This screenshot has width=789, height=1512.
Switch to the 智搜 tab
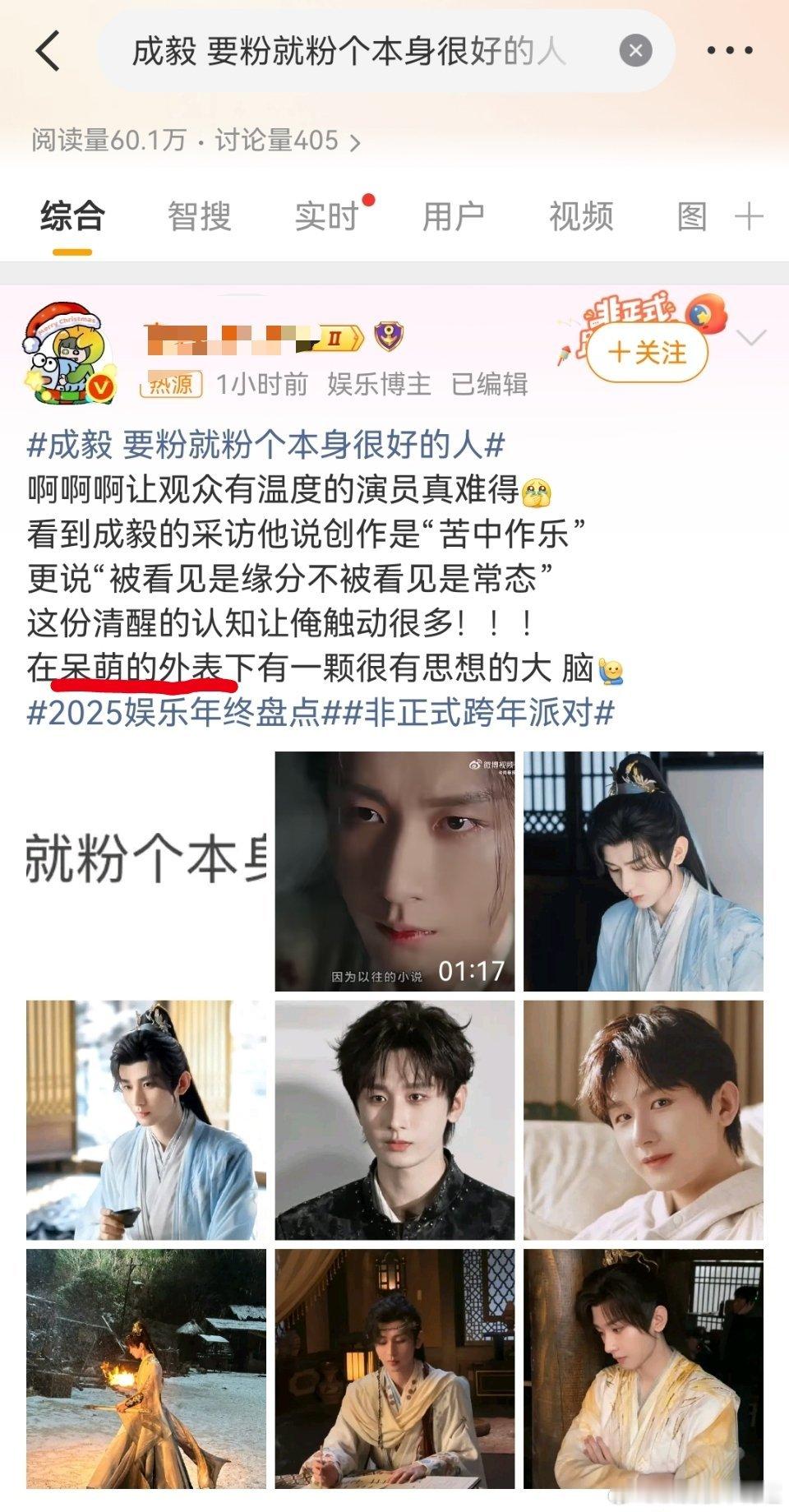[x=198, y=216]
